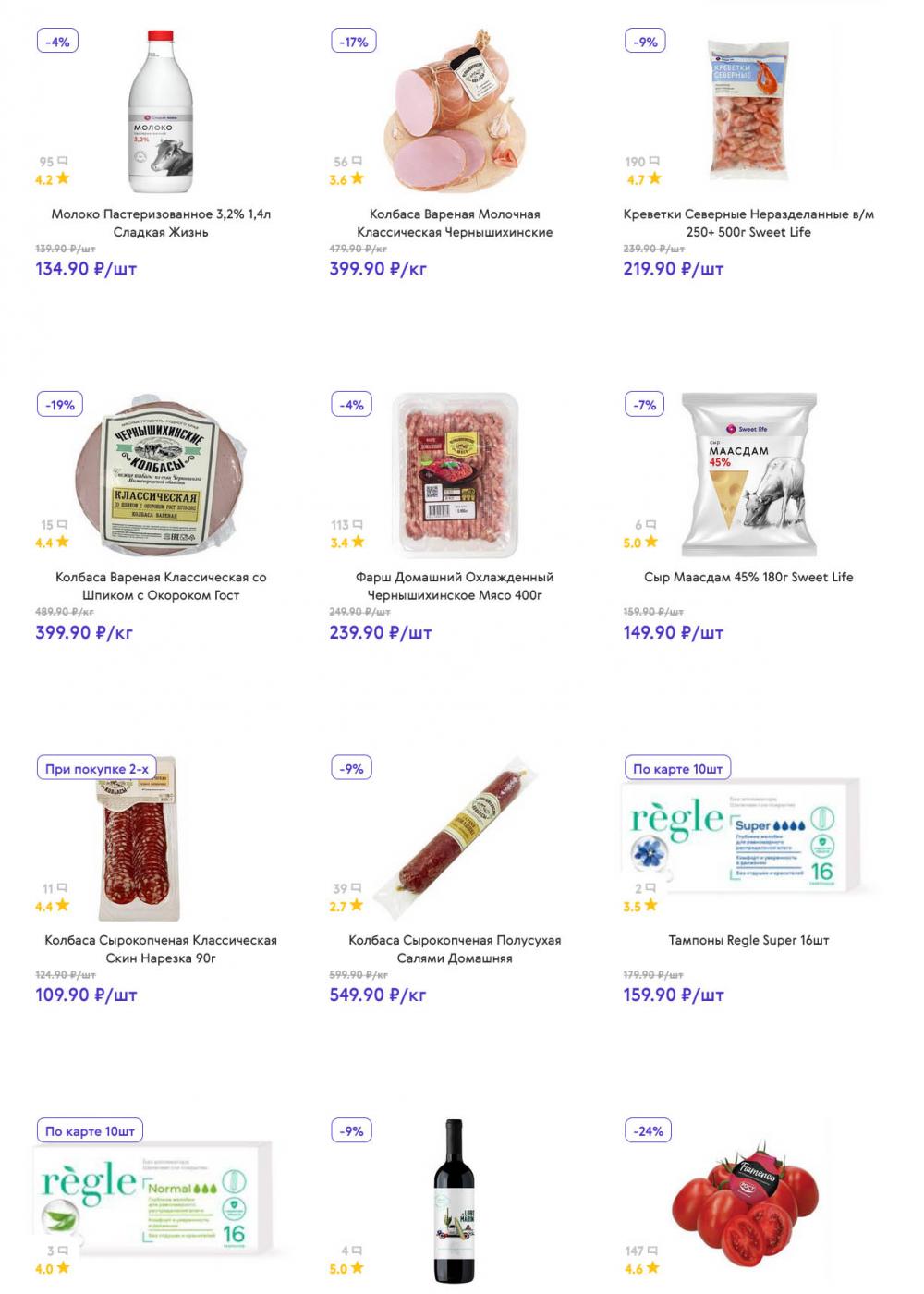View the red wine bottle product tile
The image size is (924, 1294).
click(x=455, y=1202)
